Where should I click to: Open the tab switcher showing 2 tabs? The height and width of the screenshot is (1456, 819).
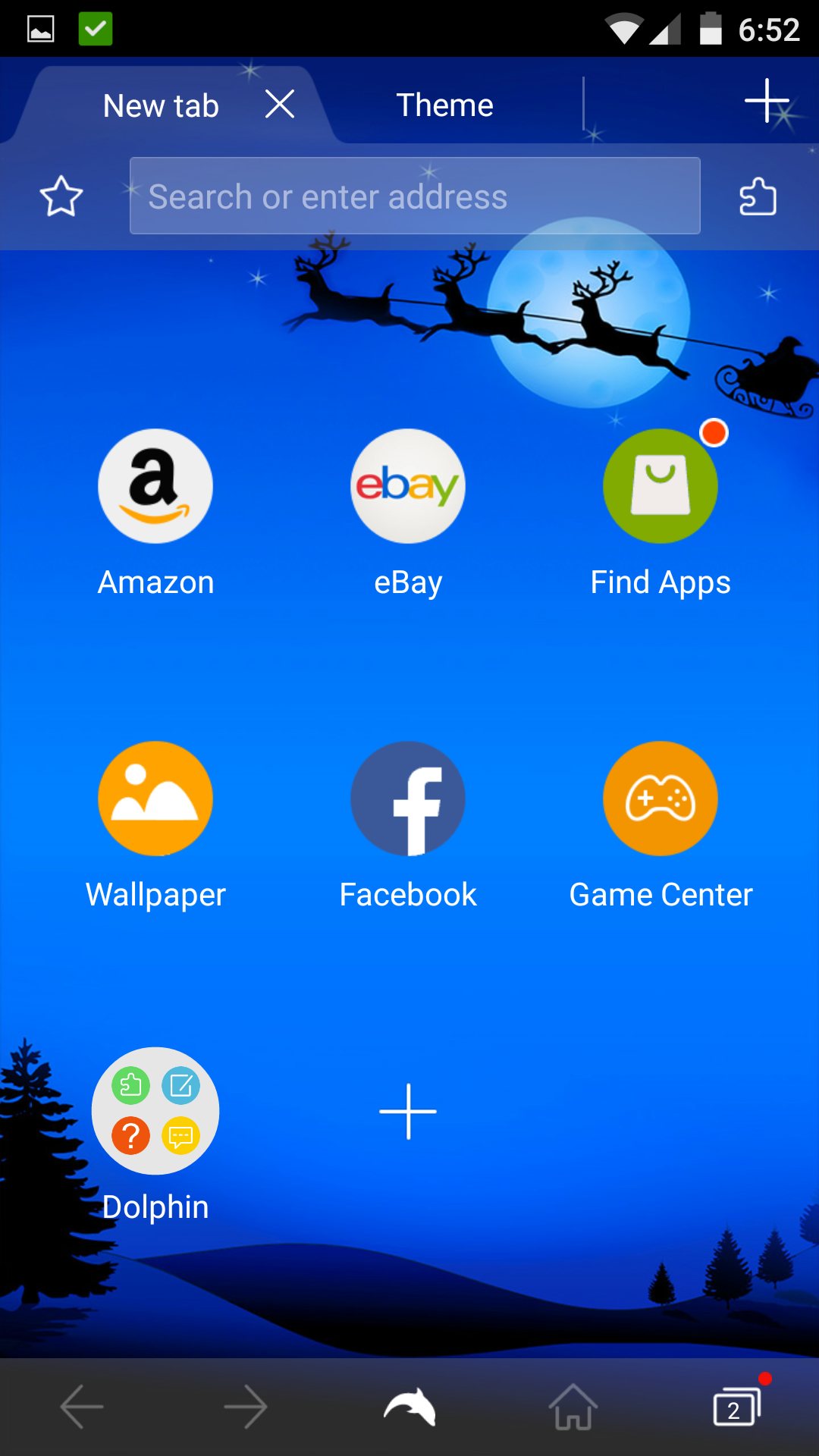click(734, 1404)
